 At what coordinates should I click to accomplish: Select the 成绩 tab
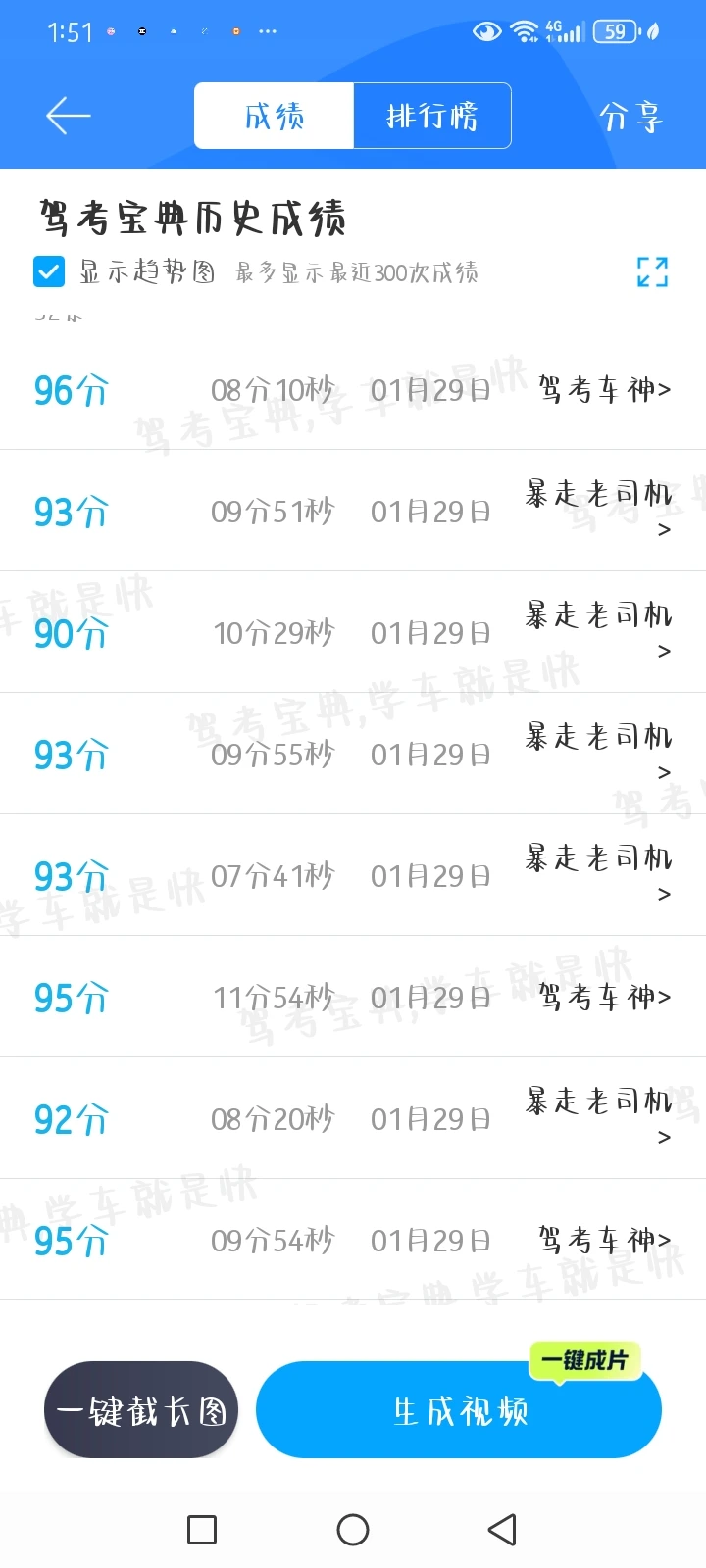coord(275,116)
